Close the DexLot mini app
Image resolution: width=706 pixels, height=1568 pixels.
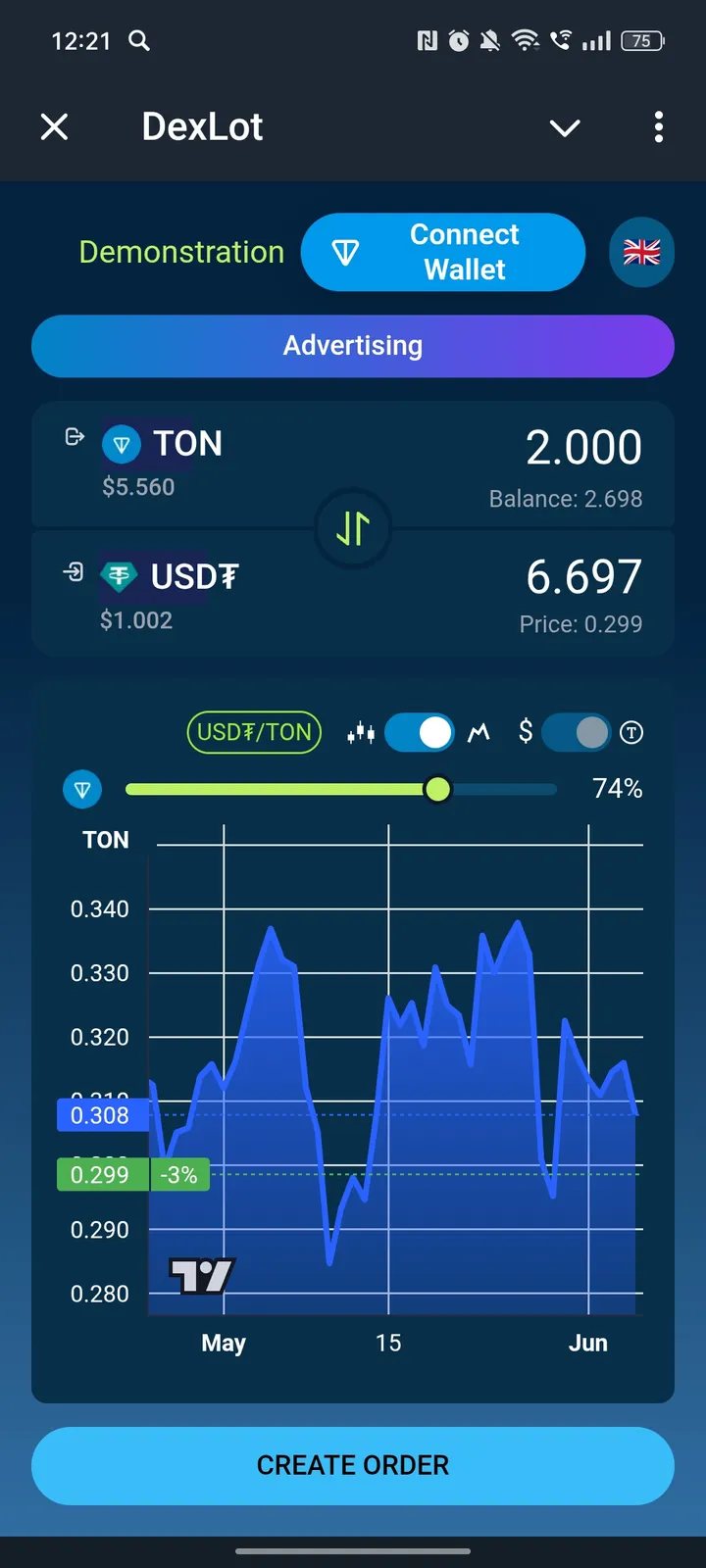tap(55, 126)
